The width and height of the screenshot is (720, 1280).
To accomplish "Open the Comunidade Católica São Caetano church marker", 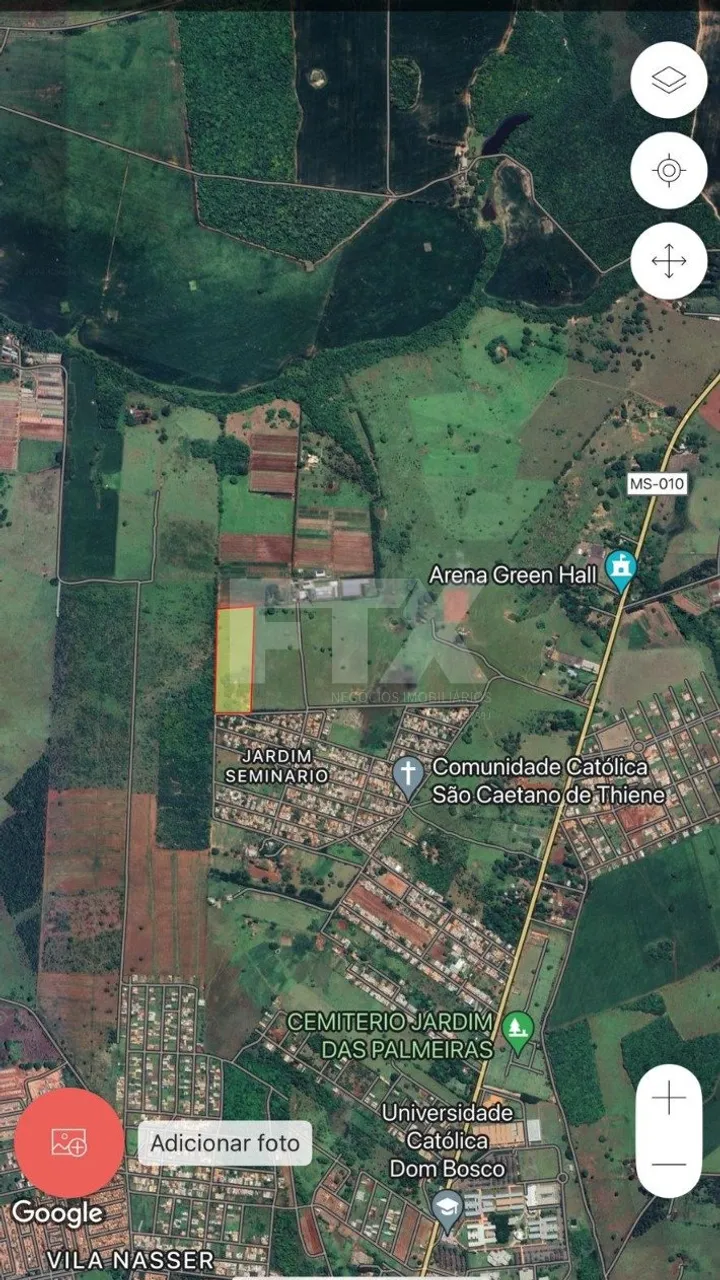I will pyautogui.click(x=407, y=776).
